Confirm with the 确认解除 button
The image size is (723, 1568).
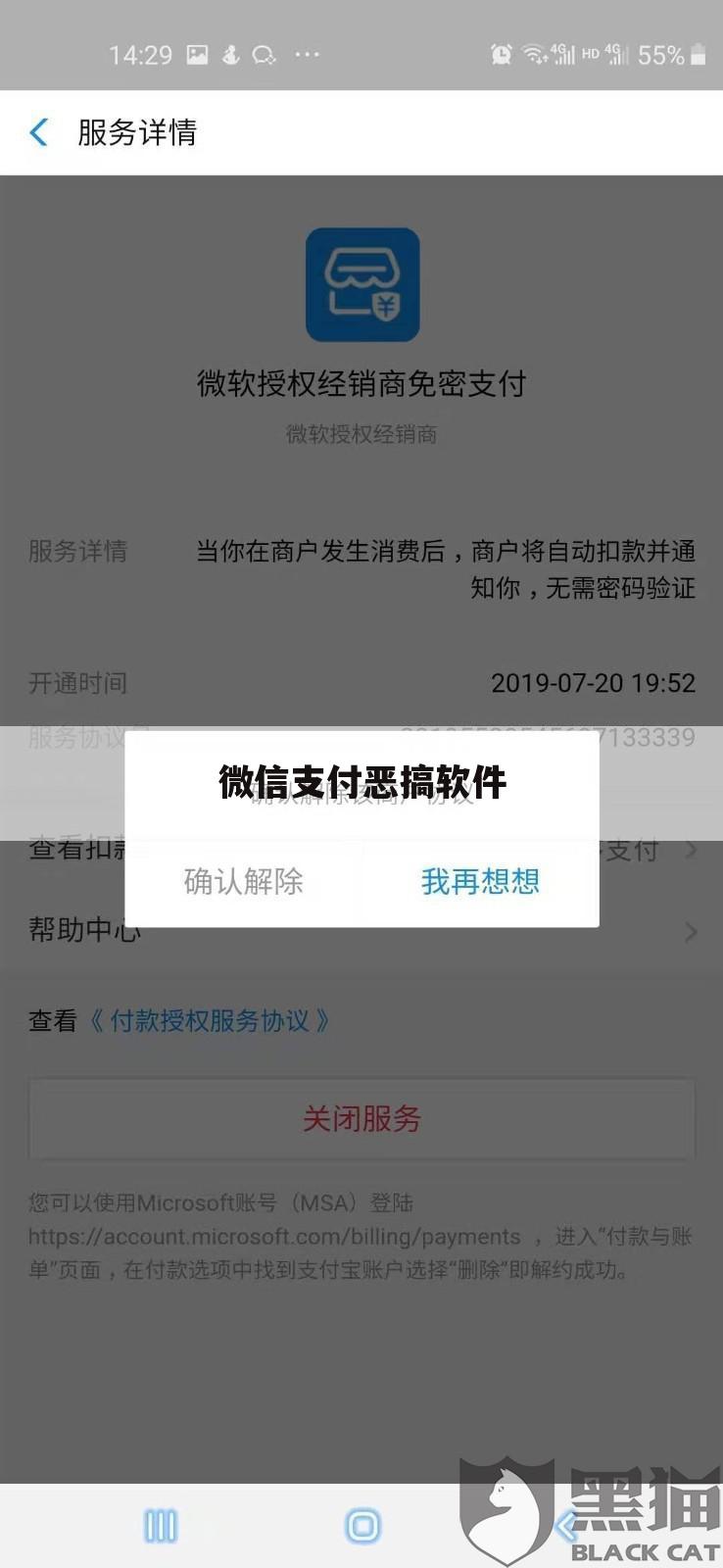point(244,881)
